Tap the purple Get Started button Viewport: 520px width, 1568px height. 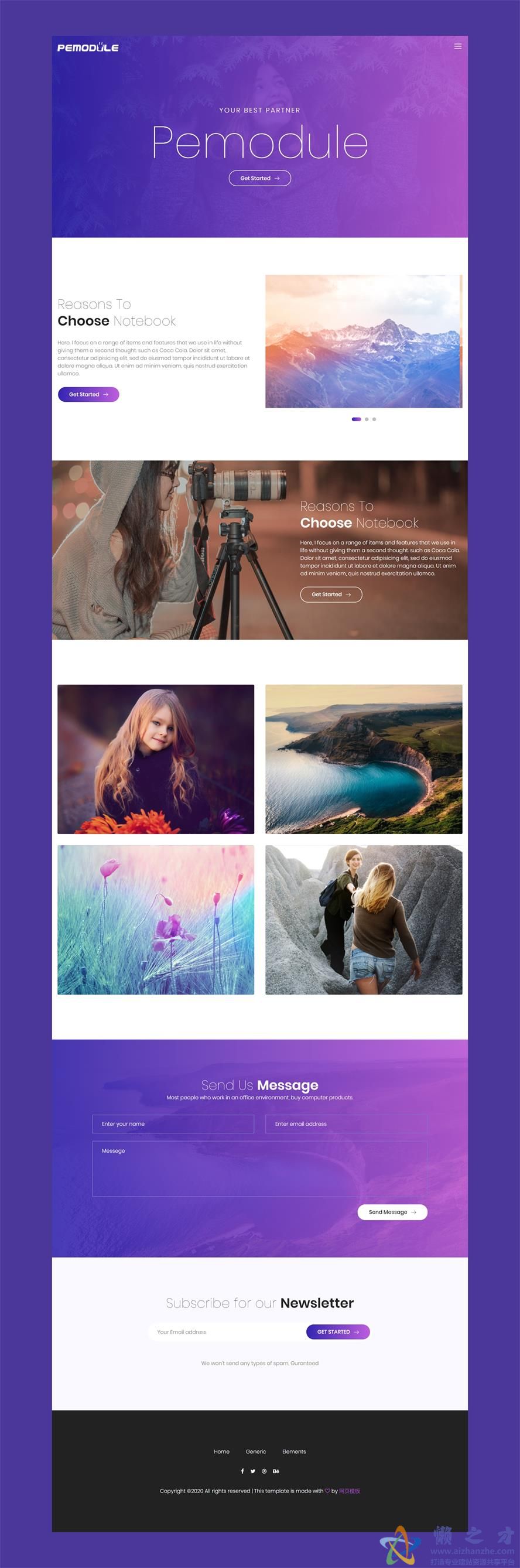click(x=88, y=394)
